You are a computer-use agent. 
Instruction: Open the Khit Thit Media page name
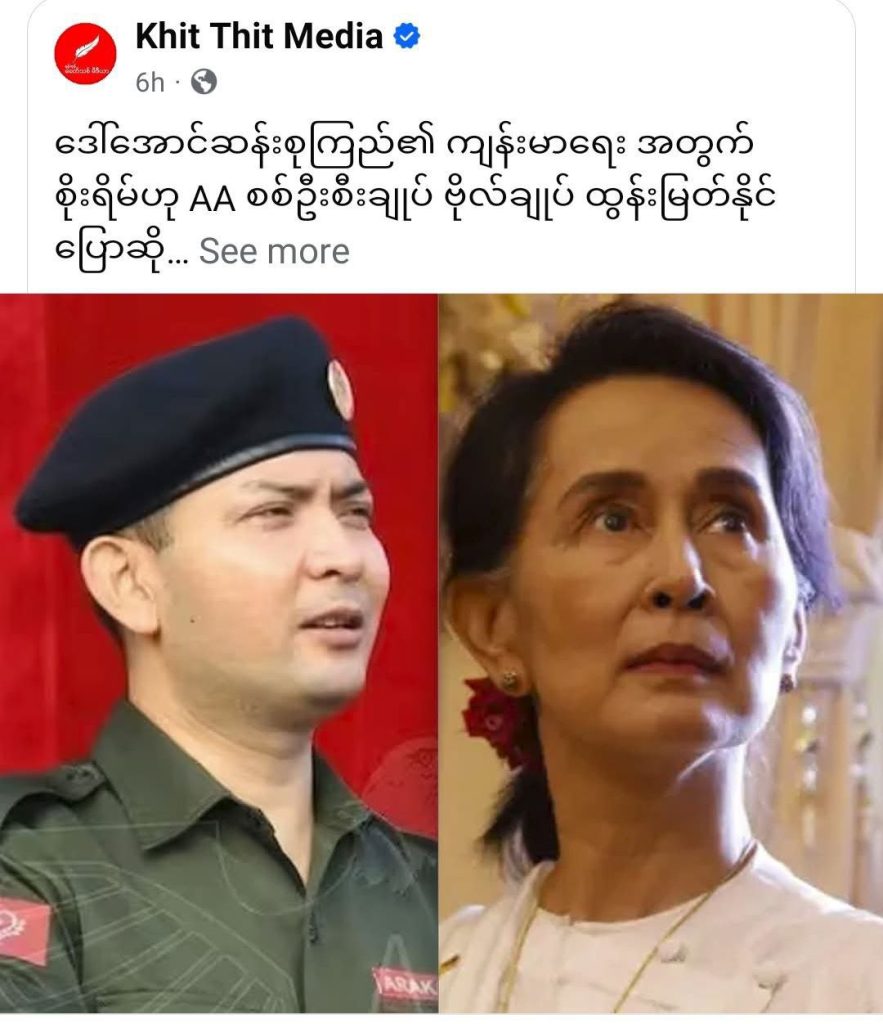[x=259, y=37]
